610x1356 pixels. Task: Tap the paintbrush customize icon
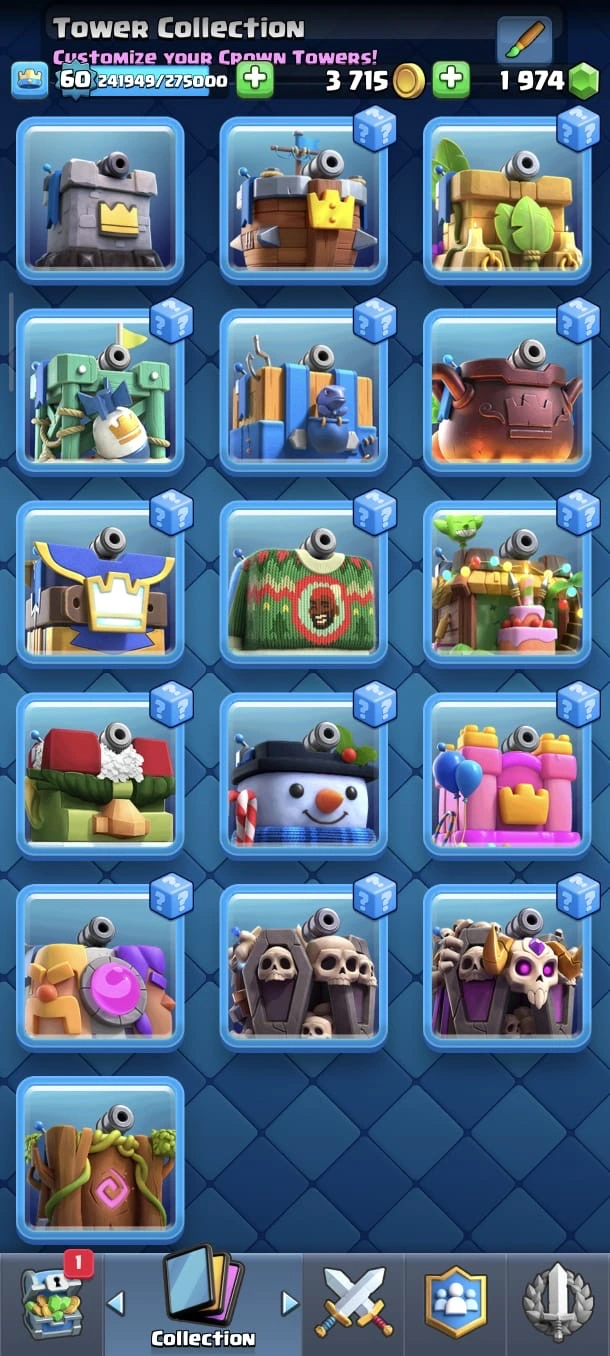pyautogui.click(x=525, y=40)
